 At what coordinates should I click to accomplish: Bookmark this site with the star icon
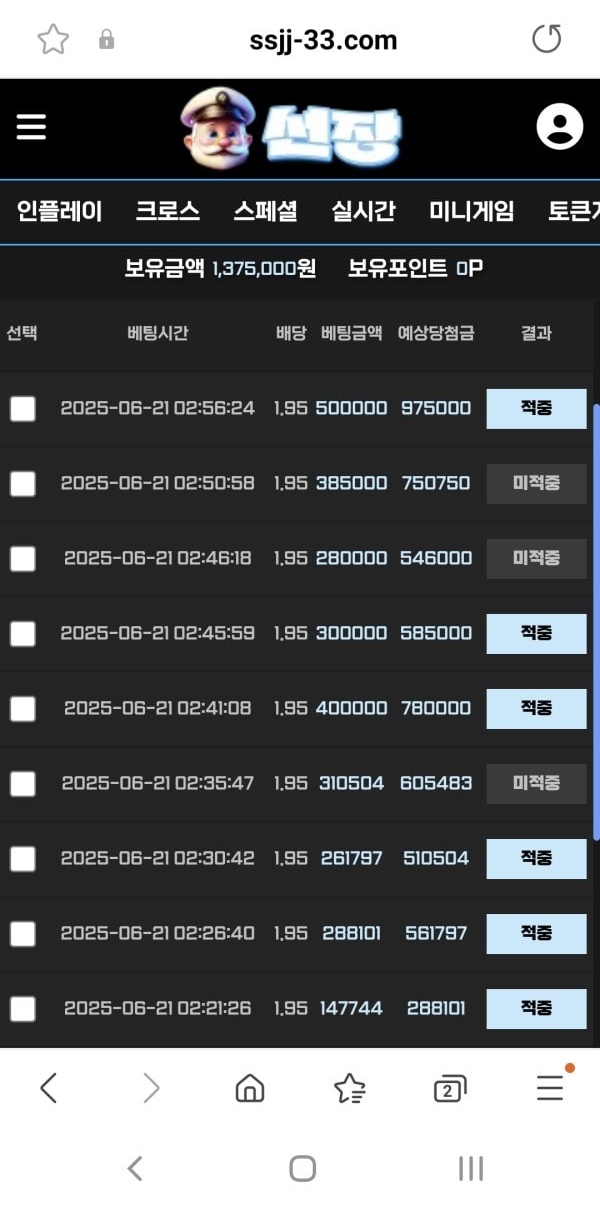pyautogui.click(x=52, y=40)
